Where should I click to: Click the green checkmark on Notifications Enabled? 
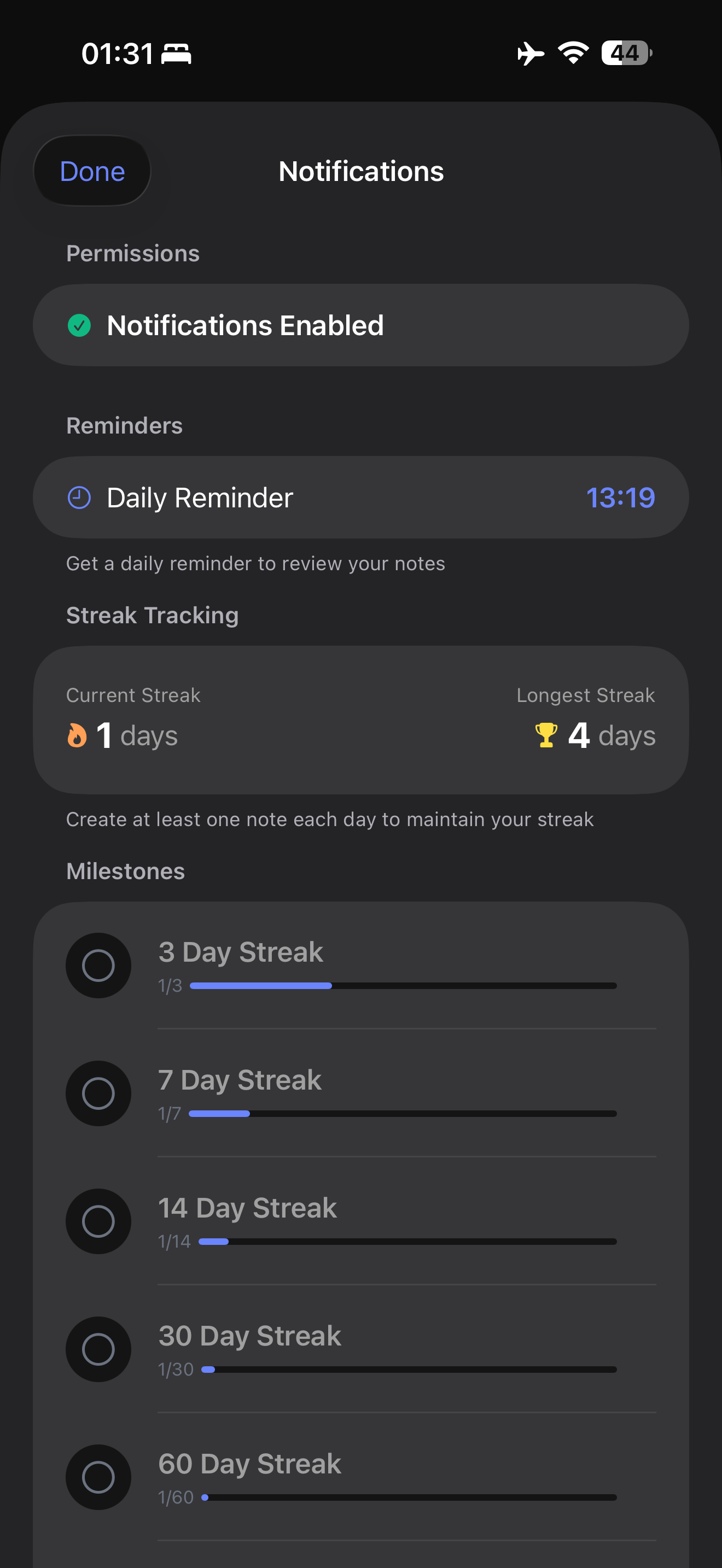pyautogui.click(x=79, y=325)
